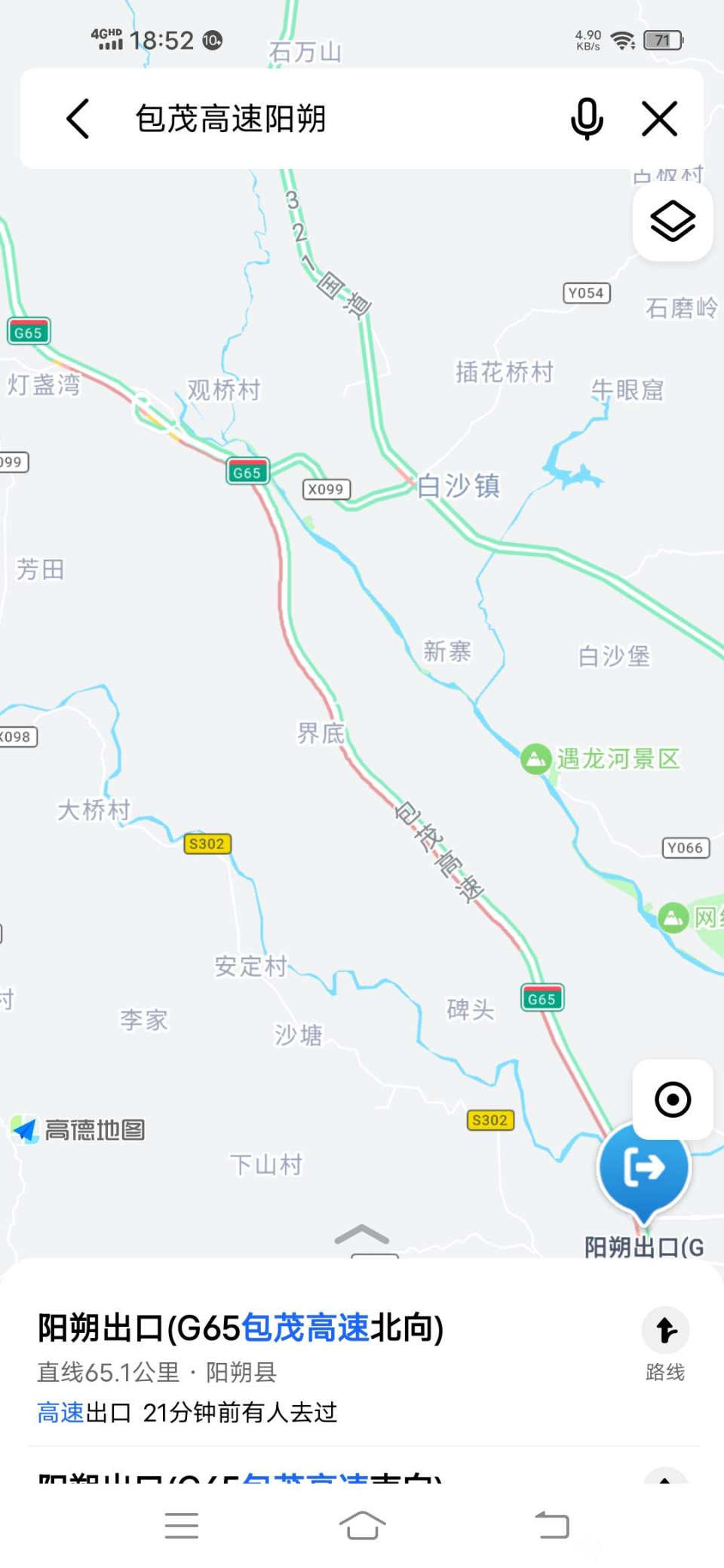Expand the results panel handle

[362, 1235]
